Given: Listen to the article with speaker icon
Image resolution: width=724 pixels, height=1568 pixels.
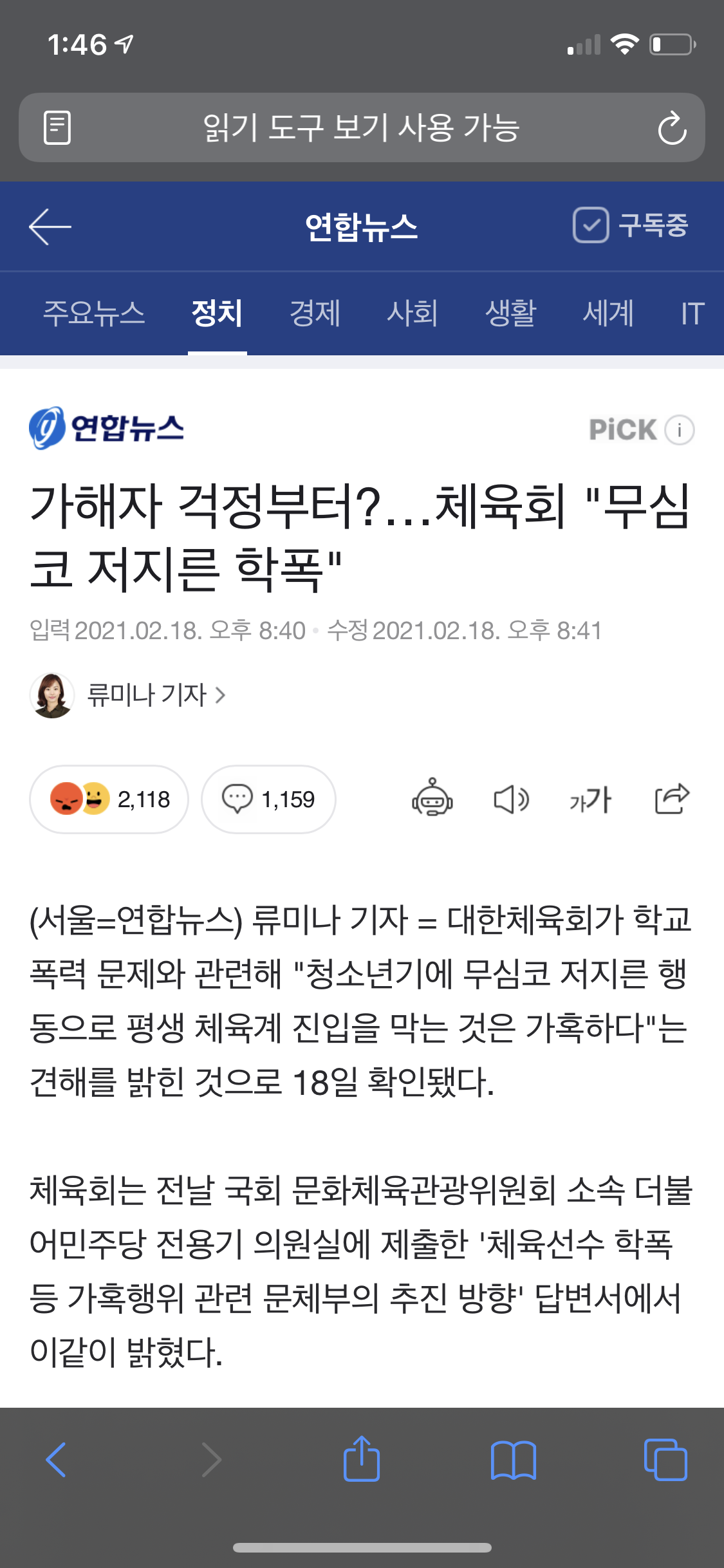Looking at the screenshot, I should (512, 799).
